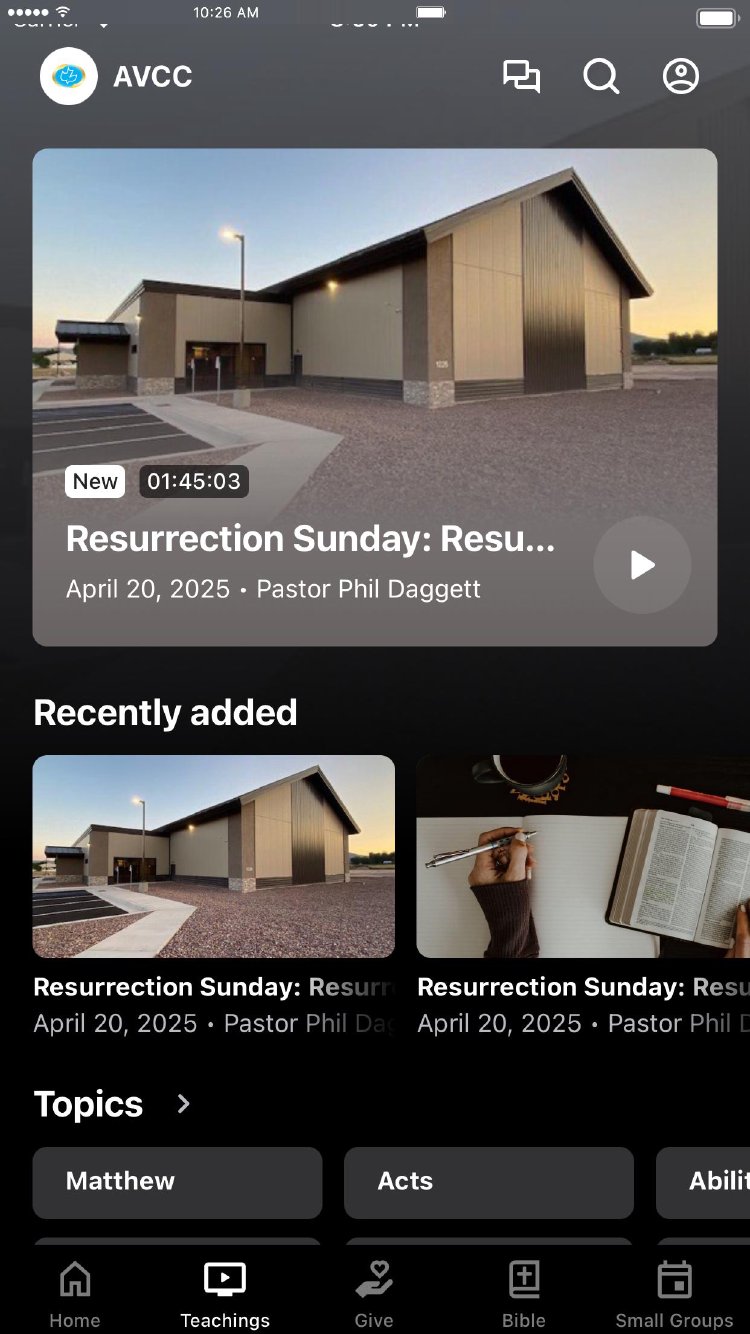The width and height of the screenshot is (750, 1334).
Task: Go to the Home tab
Action: tap(75, 1294)
